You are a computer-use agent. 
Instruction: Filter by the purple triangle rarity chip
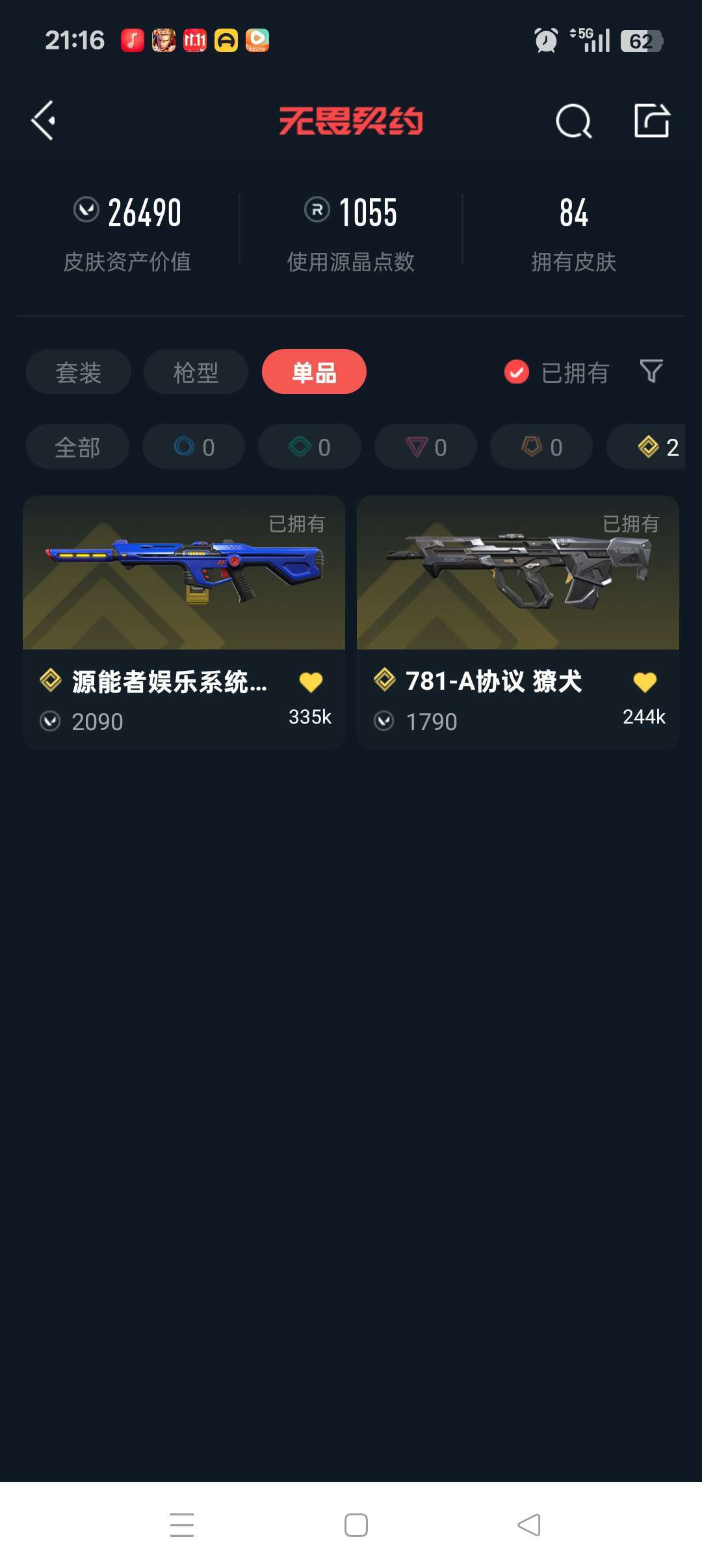coord(426,447)
